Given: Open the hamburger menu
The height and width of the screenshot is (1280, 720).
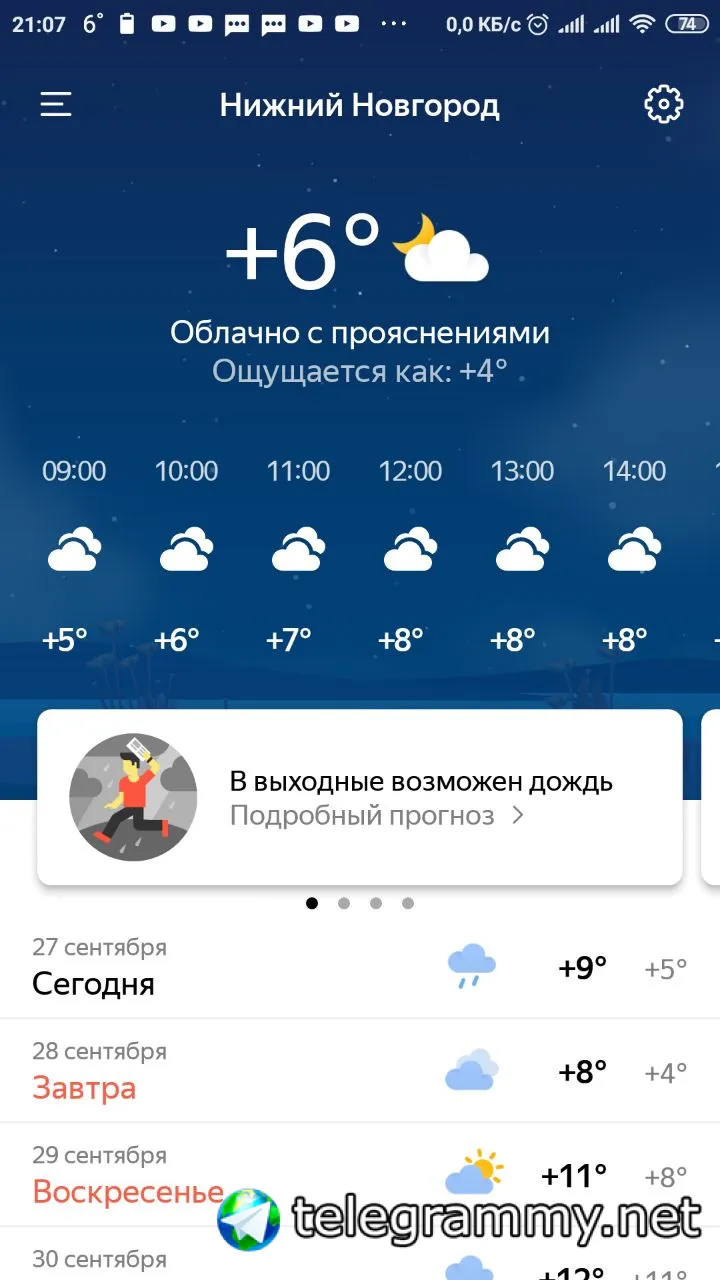Looking at the screenshot, I should point(56,104).
